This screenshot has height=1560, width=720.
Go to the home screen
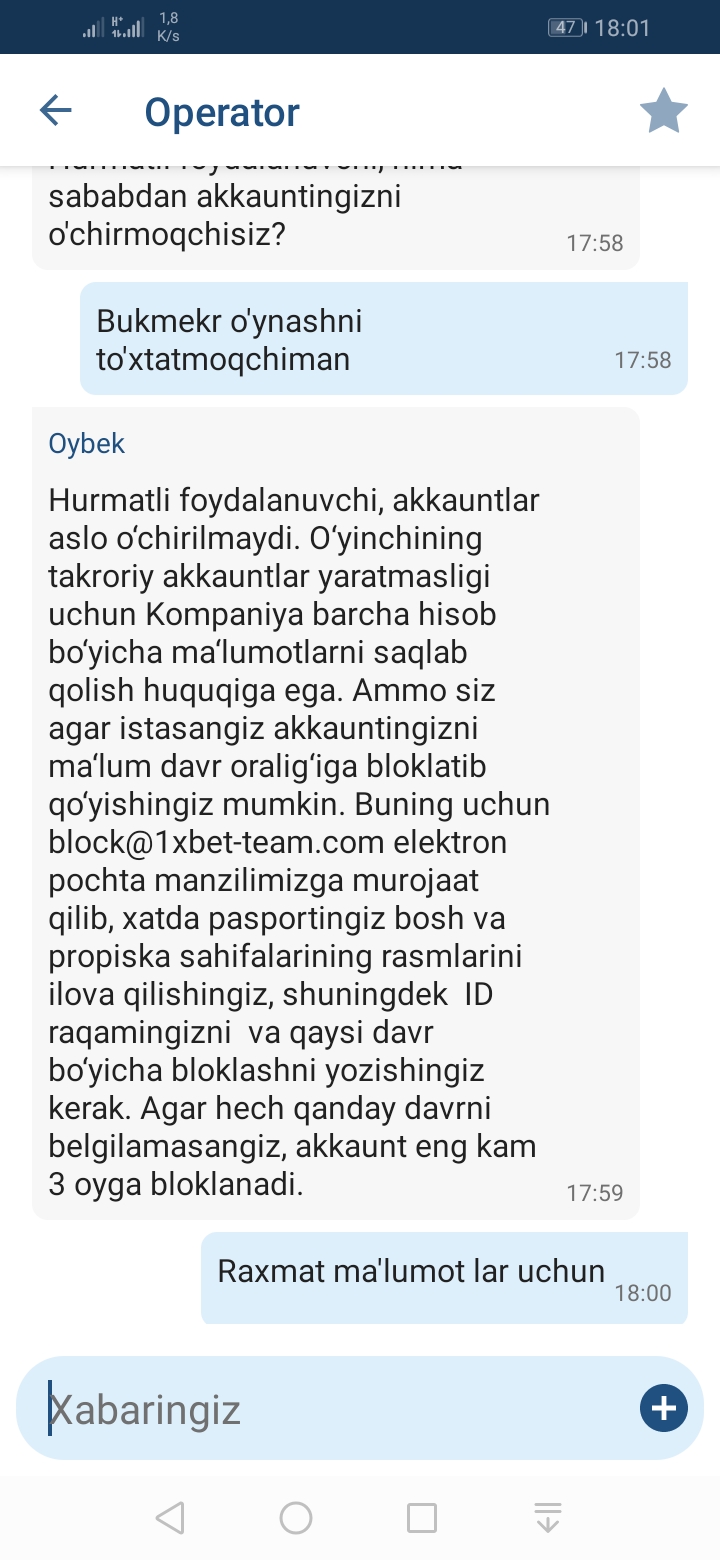[x=296, y=1518]
